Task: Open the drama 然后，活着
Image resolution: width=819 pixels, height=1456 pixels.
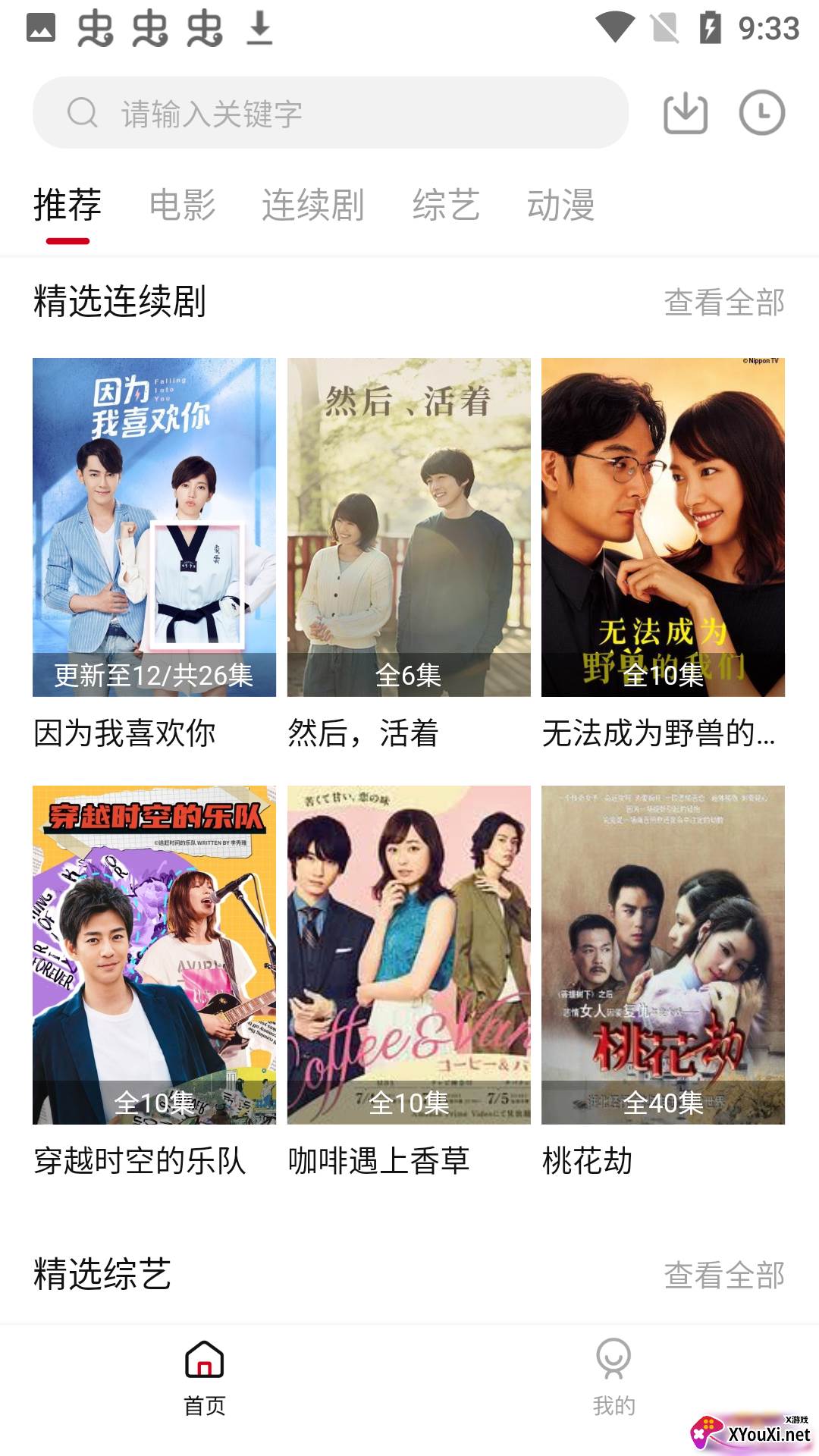Action: [409, 527]
